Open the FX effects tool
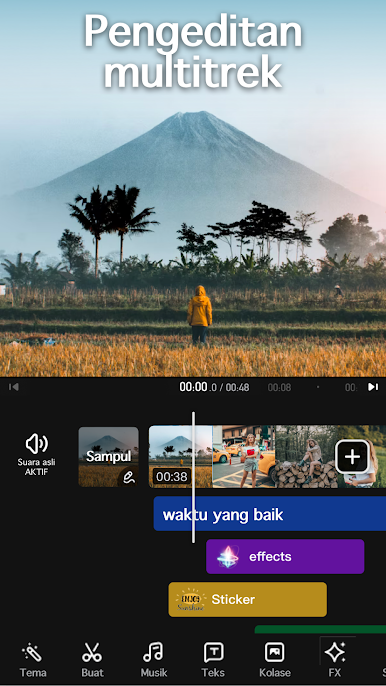Screen dimensions: 386x686 335,659
